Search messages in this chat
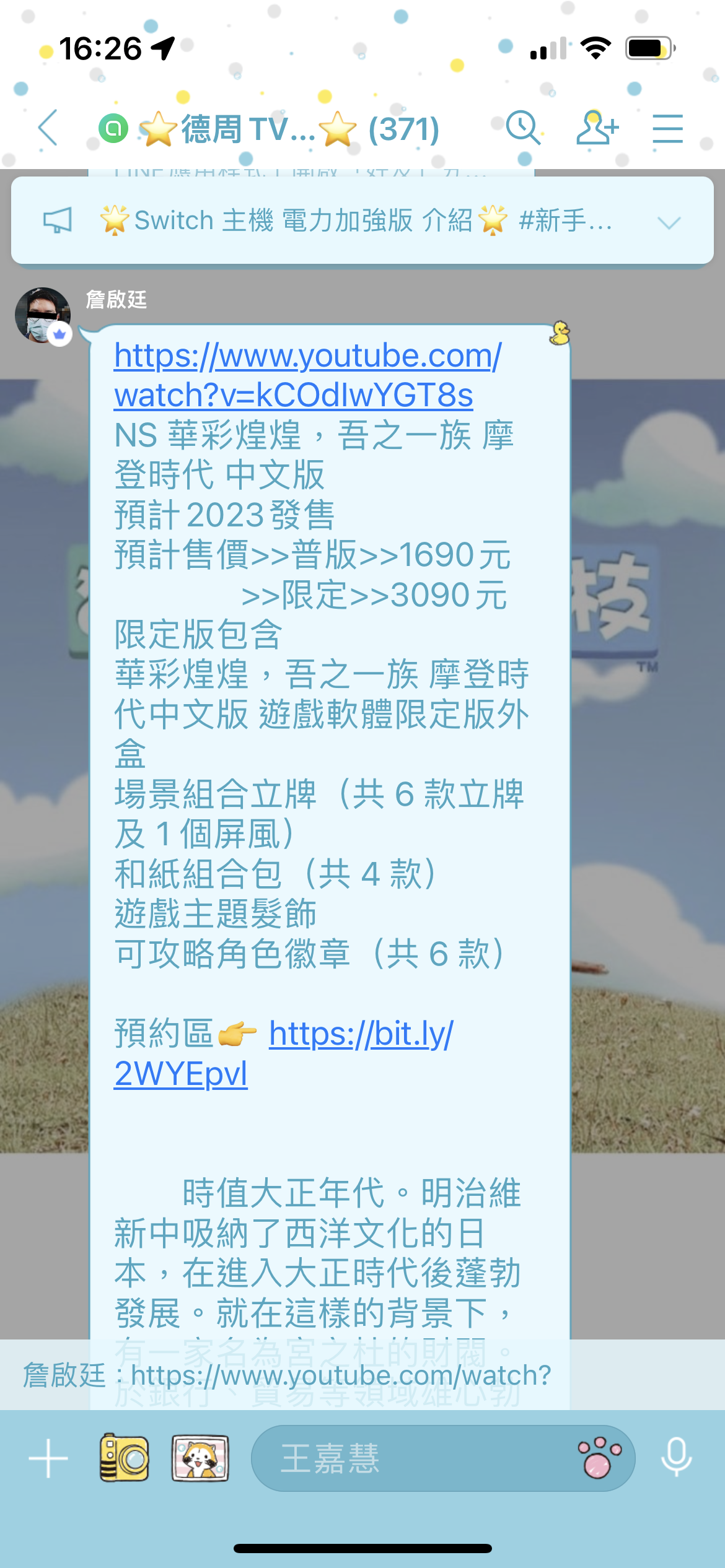This screenshot has width=725, height=1568. [524, 128]
